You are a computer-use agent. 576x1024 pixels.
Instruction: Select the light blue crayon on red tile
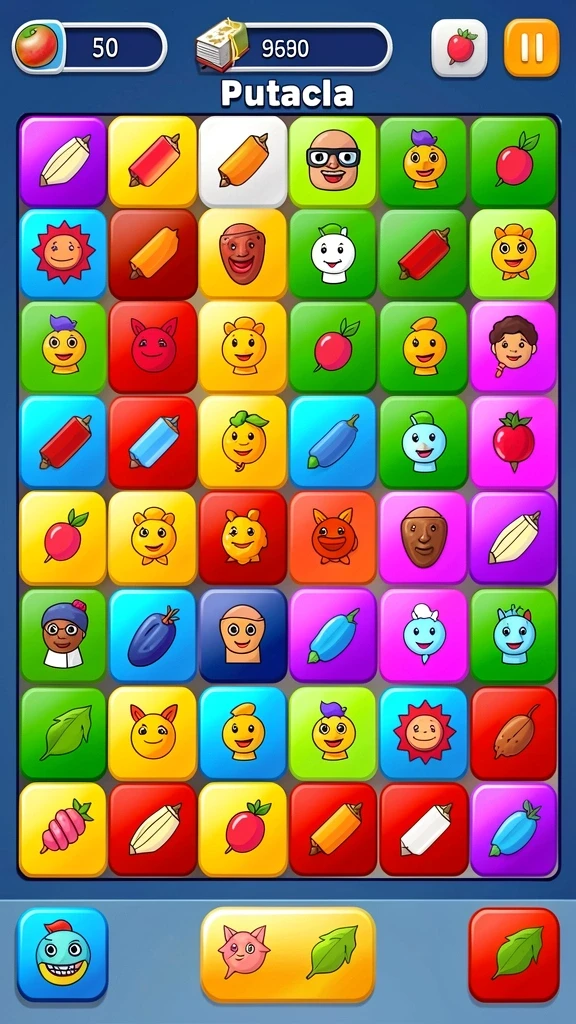(153, 442)
